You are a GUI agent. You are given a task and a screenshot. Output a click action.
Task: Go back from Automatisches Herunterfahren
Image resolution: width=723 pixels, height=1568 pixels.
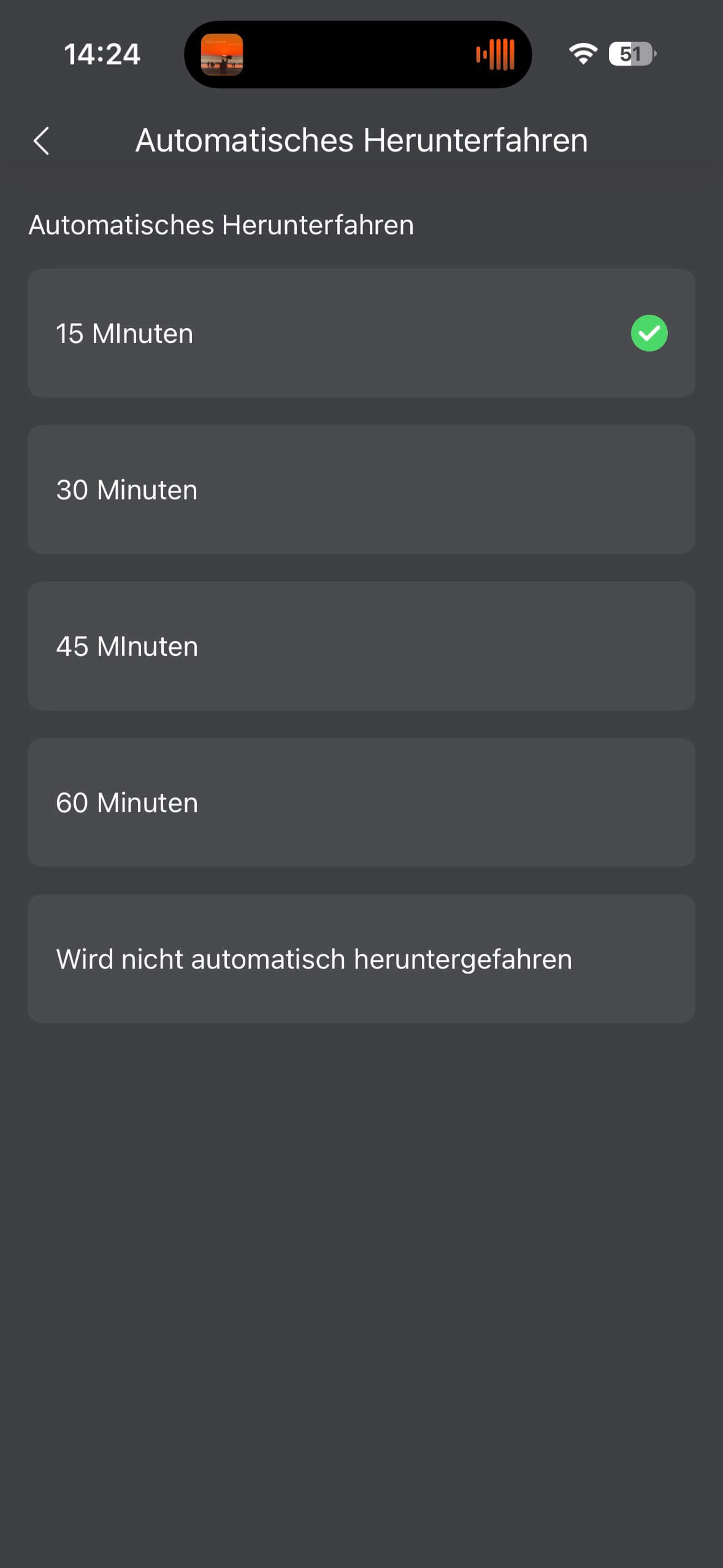point(42,141)
